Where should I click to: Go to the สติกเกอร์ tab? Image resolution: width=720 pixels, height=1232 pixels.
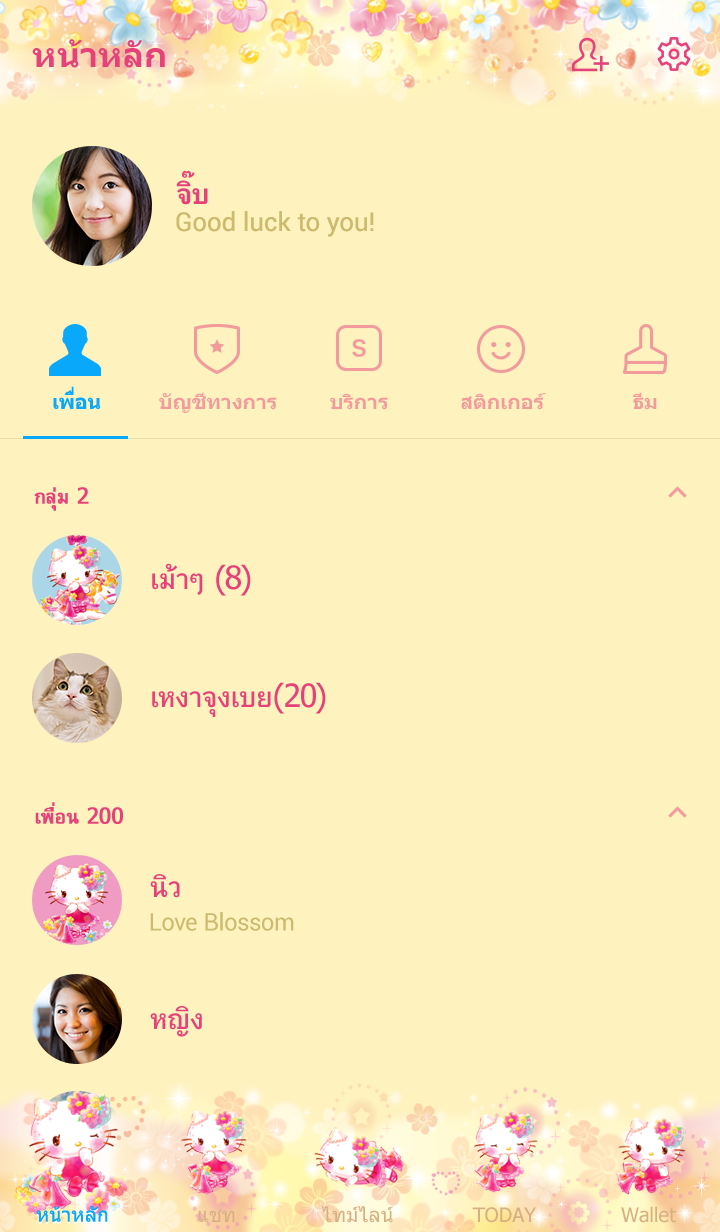[501, 370]
